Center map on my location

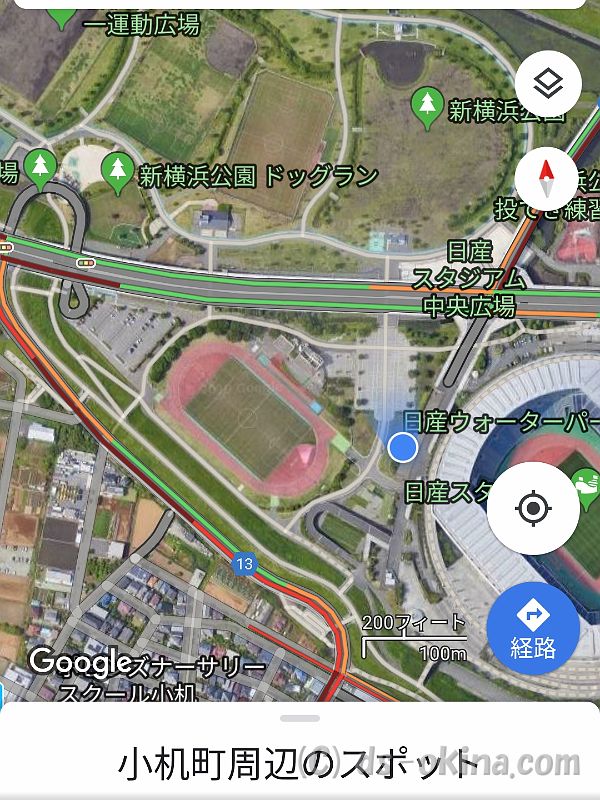(x=533, y=508)
